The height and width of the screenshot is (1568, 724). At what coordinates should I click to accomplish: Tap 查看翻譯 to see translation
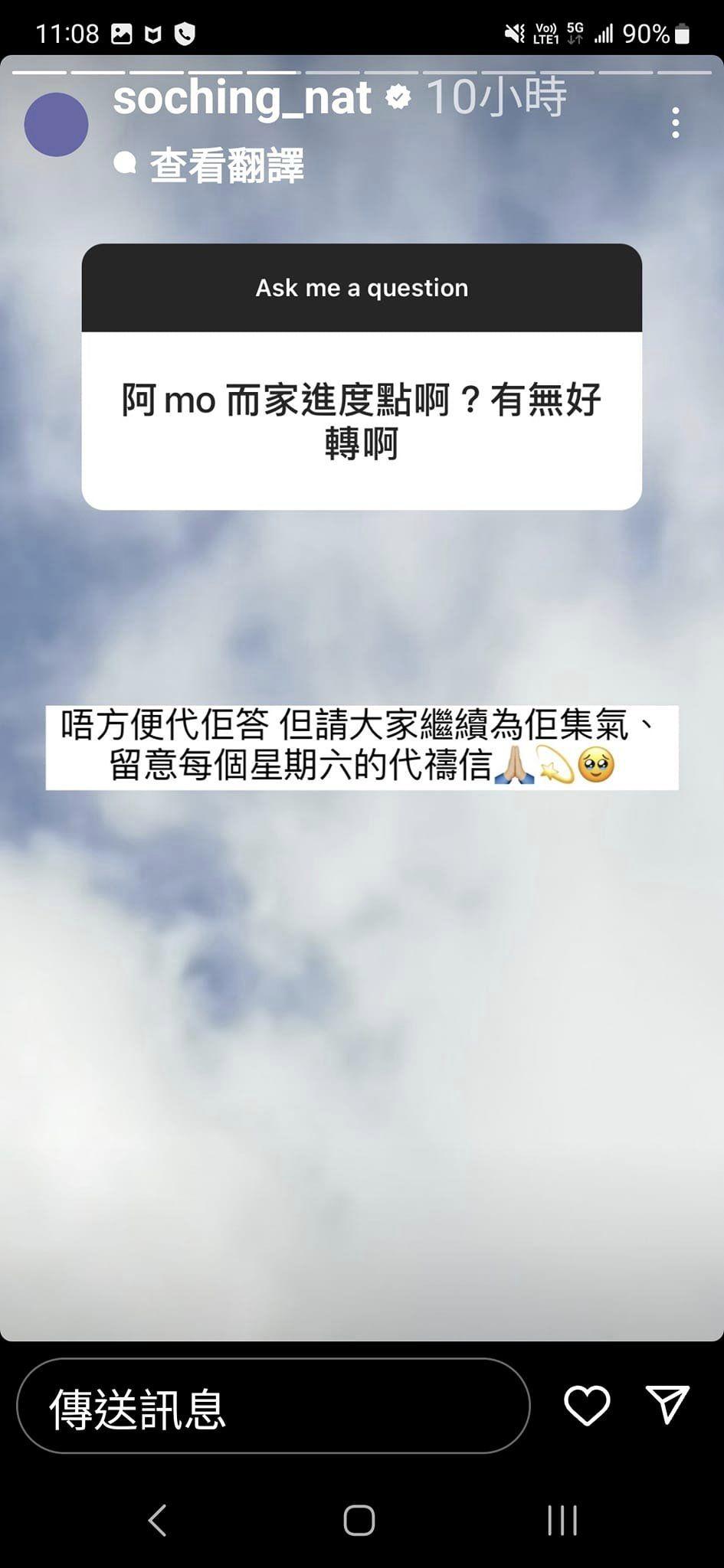point(226,165)
